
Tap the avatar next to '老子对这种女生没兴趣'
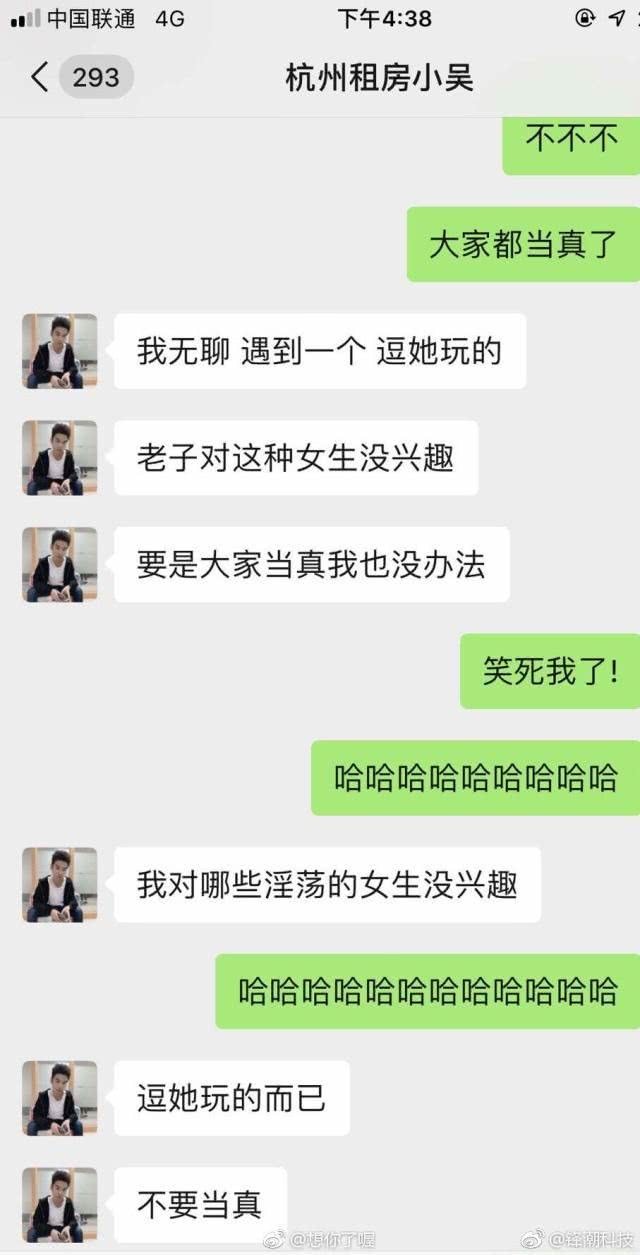click(x=60, y=458)
